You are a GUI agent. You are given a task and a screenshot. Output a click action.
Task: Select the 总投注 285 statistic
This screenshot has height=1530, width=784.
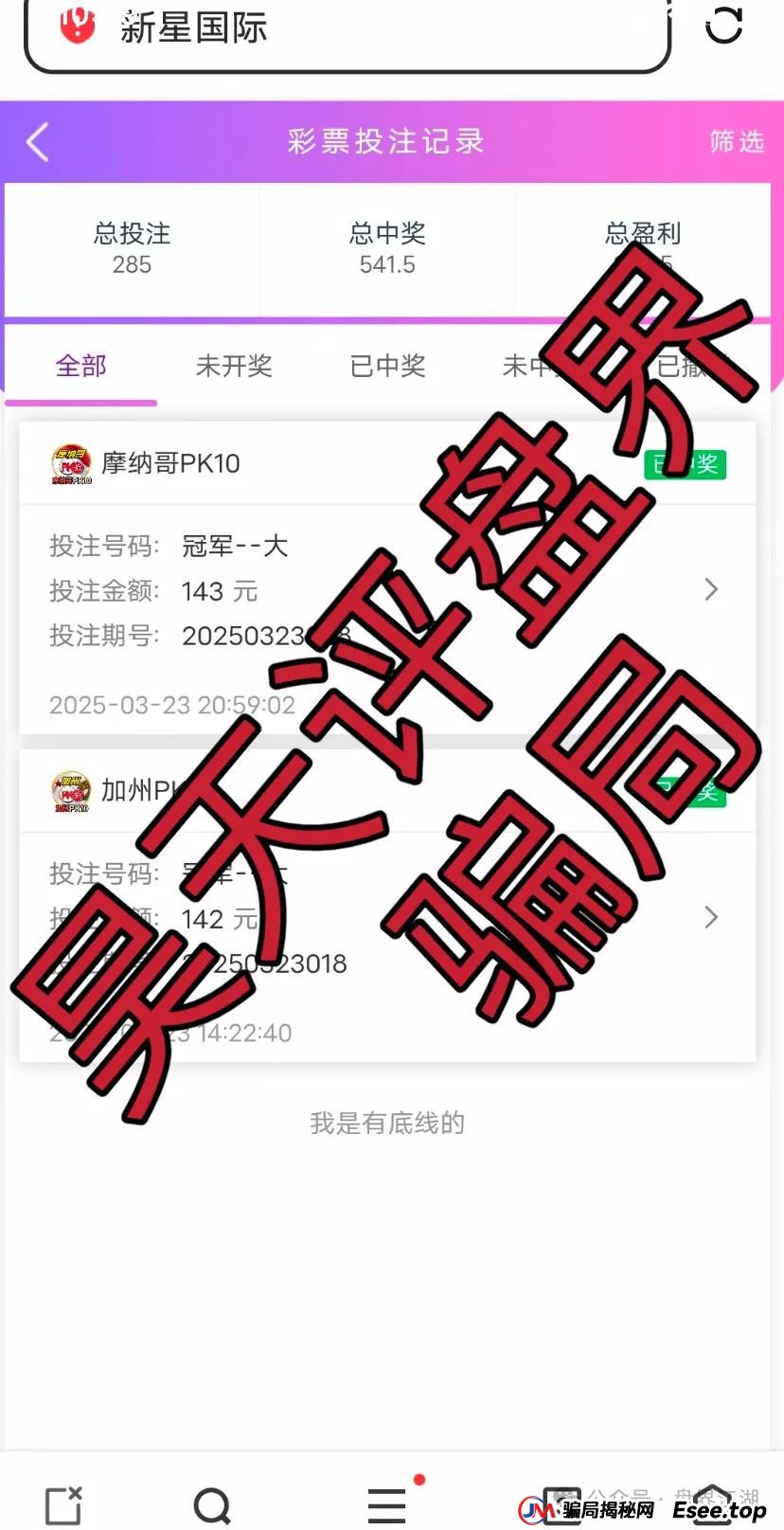click(132, 249)
